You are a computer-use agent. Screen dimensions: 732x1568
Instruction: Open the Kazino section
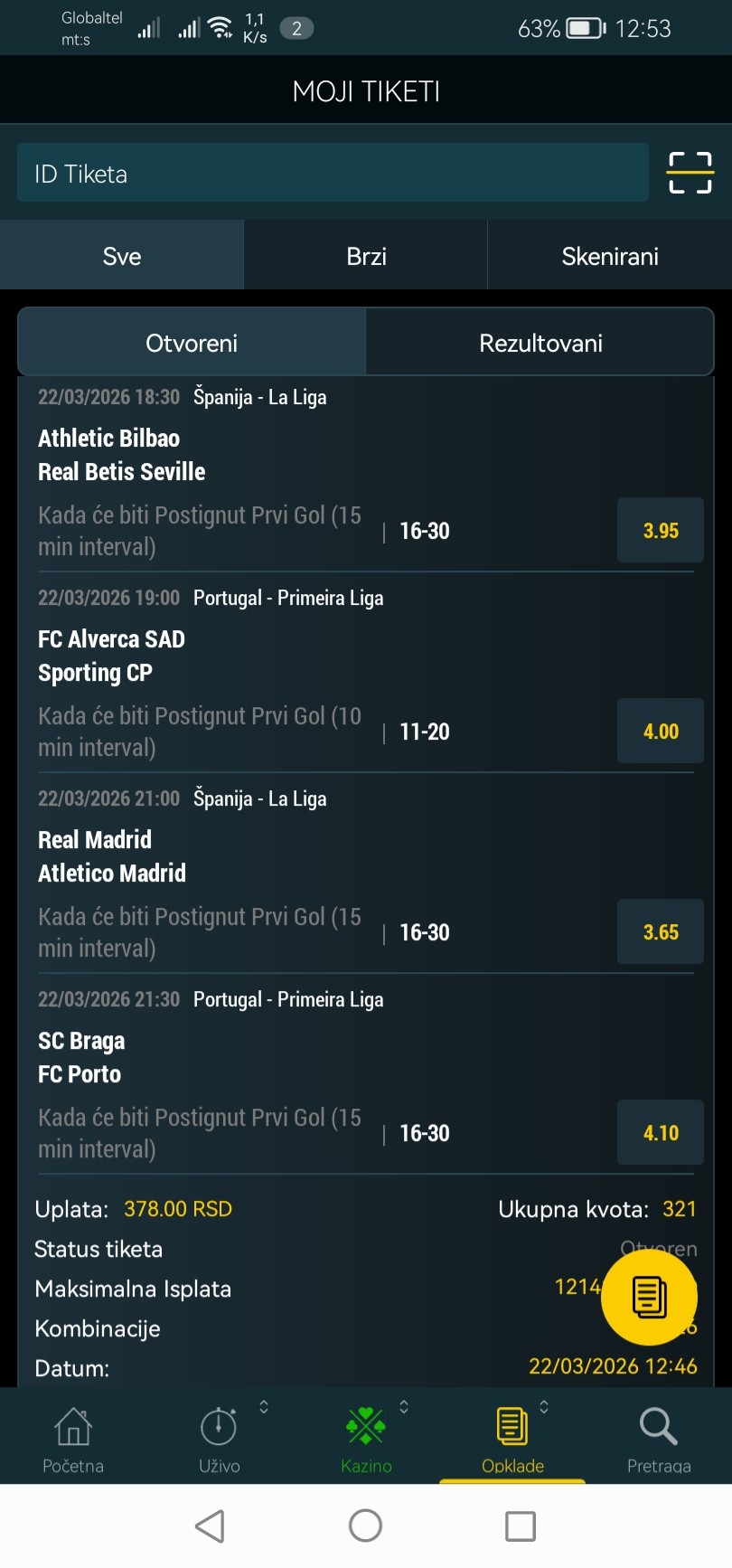coord(366,1439)
